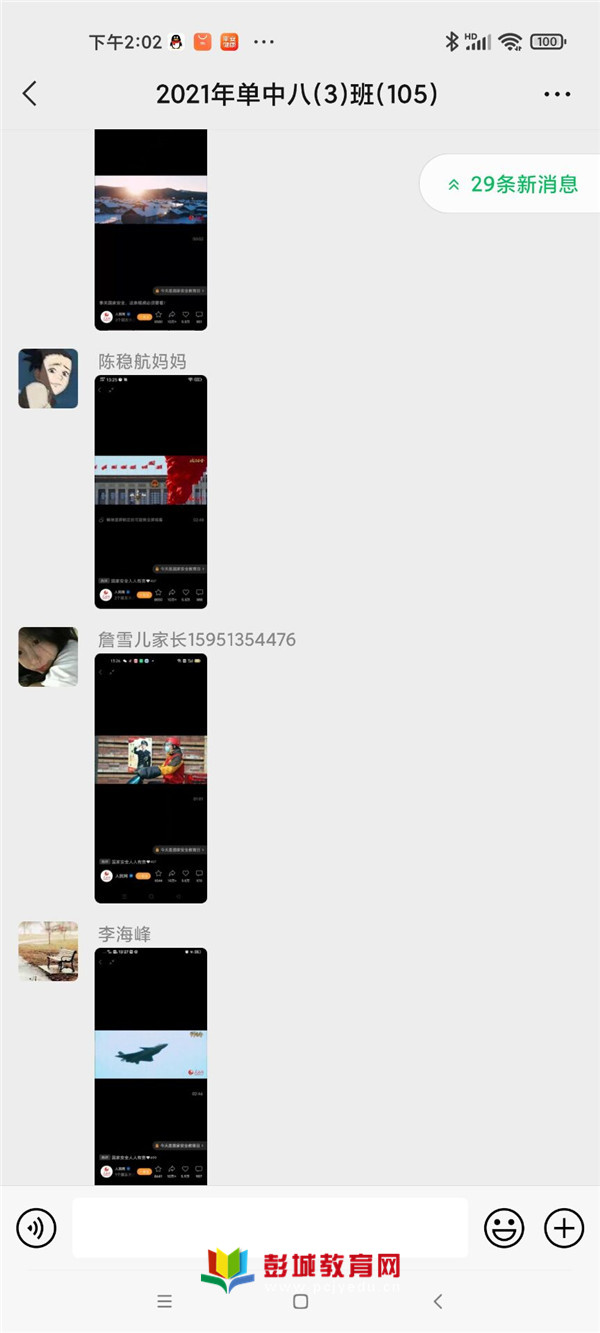
Task: Open the system recent apps menu
Action: [165, 1301]
